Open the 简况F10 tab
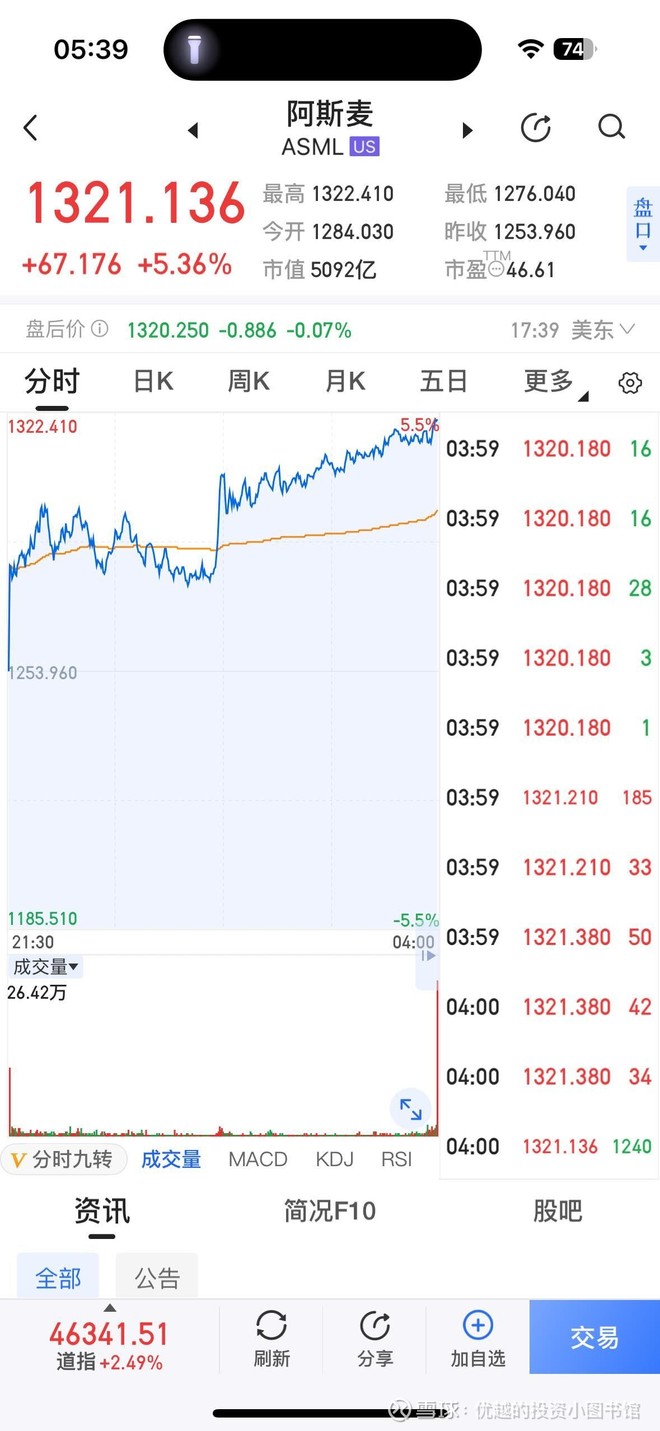 click(330, 1211)
